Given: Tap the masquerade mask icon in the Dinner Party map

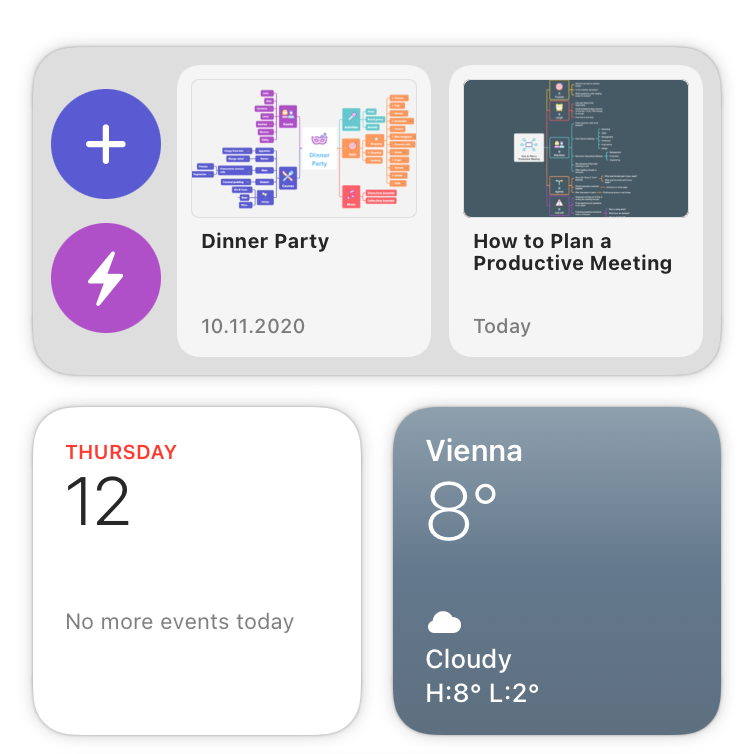Looking at the screenshot, I should [x=319, y=138].
